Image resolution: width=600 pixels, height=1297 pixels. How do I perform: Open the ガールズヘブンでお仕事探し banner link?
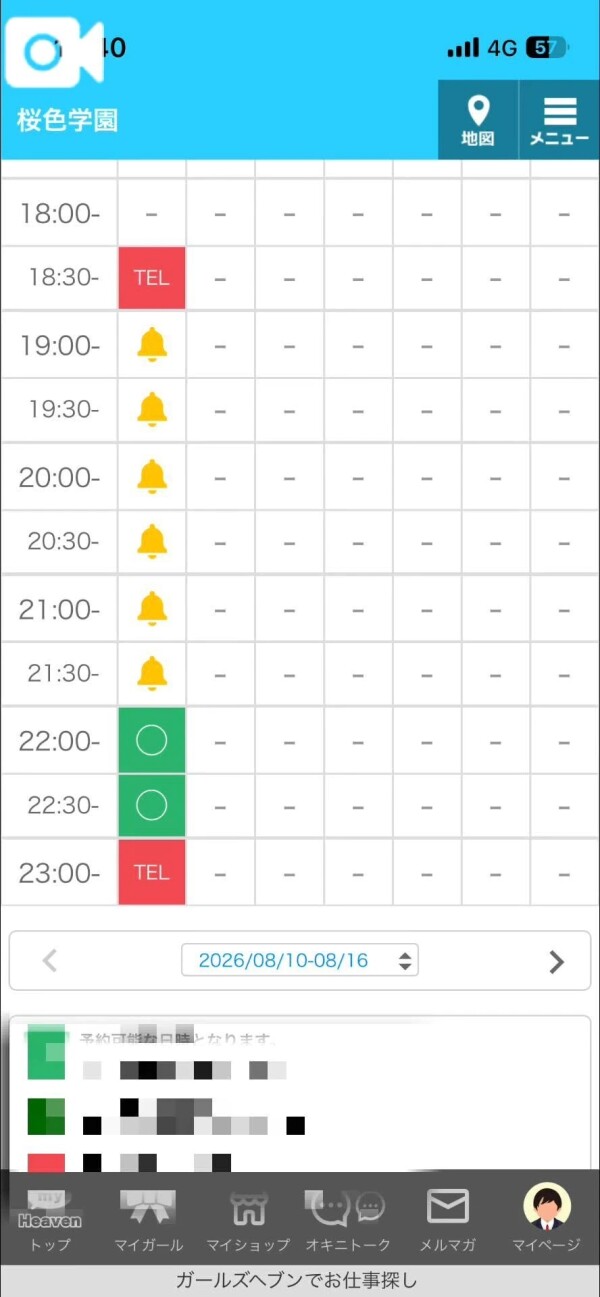(x=297, y=1280)
